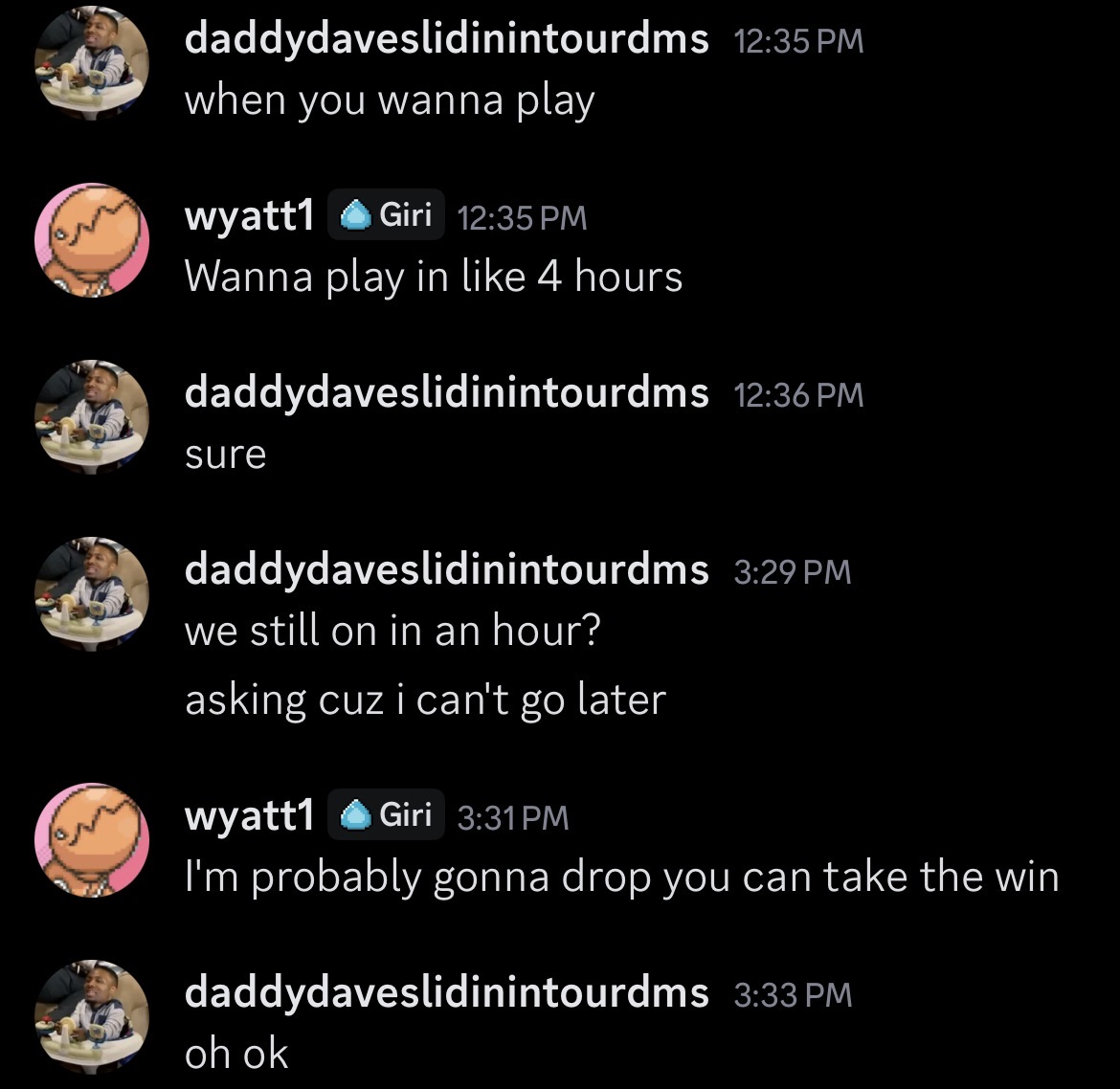Open daddydaveslidinintourdms avatar beside "when you wanna play"
1120x1089 pixels.
tap(92, 63)
